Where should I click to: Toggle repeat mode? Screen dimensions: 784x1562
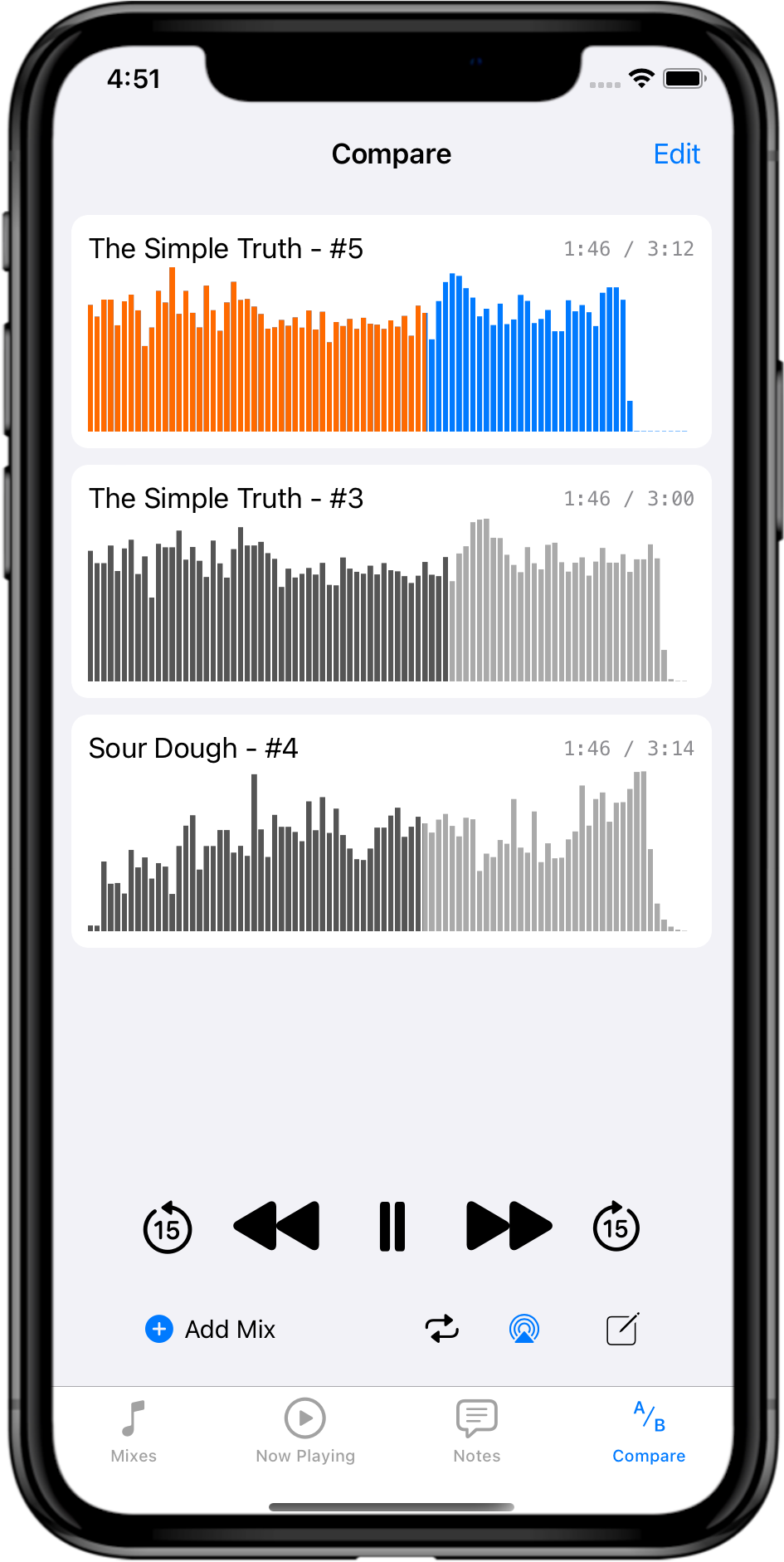pos(442,1329)
